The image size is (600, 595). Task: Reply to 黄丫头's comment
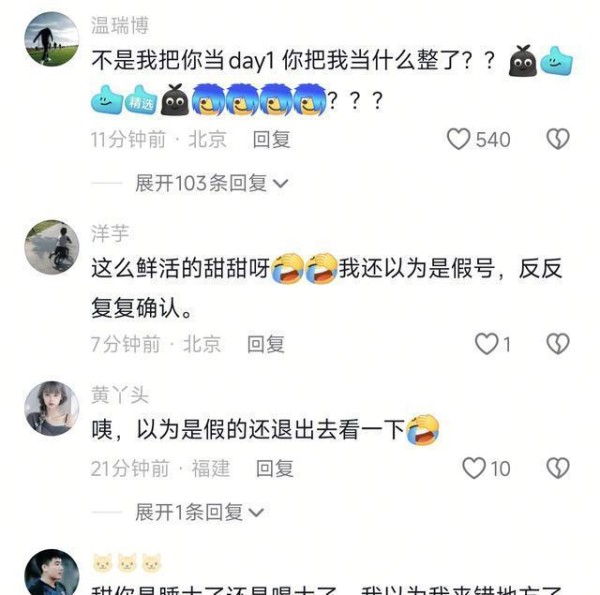[275, 468]
